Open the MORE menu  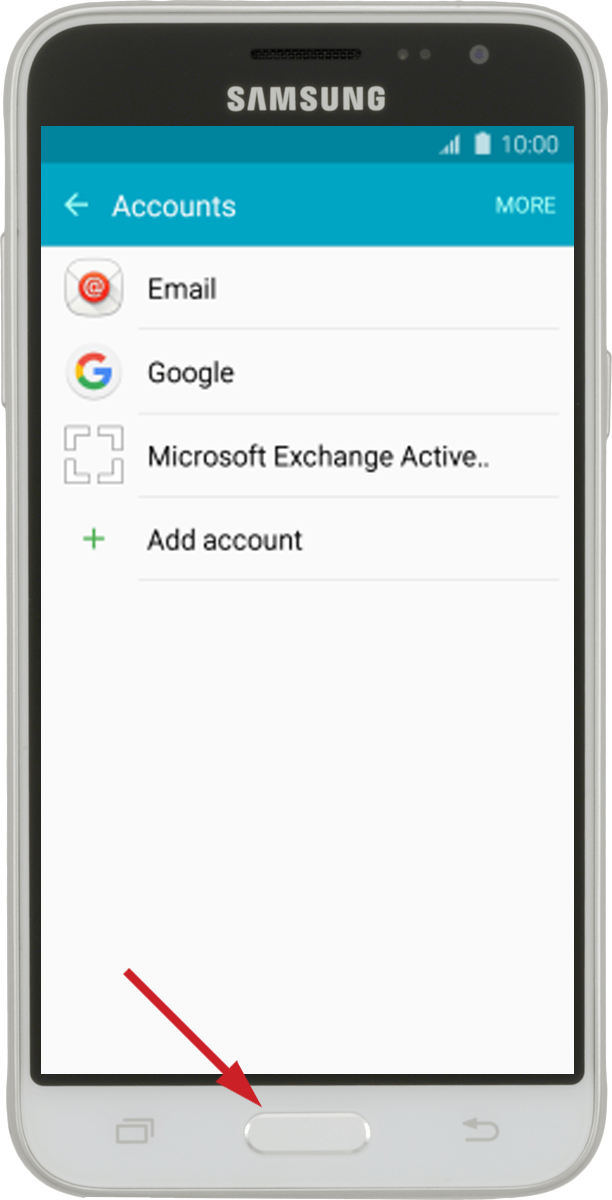click(x=526, y=206)
